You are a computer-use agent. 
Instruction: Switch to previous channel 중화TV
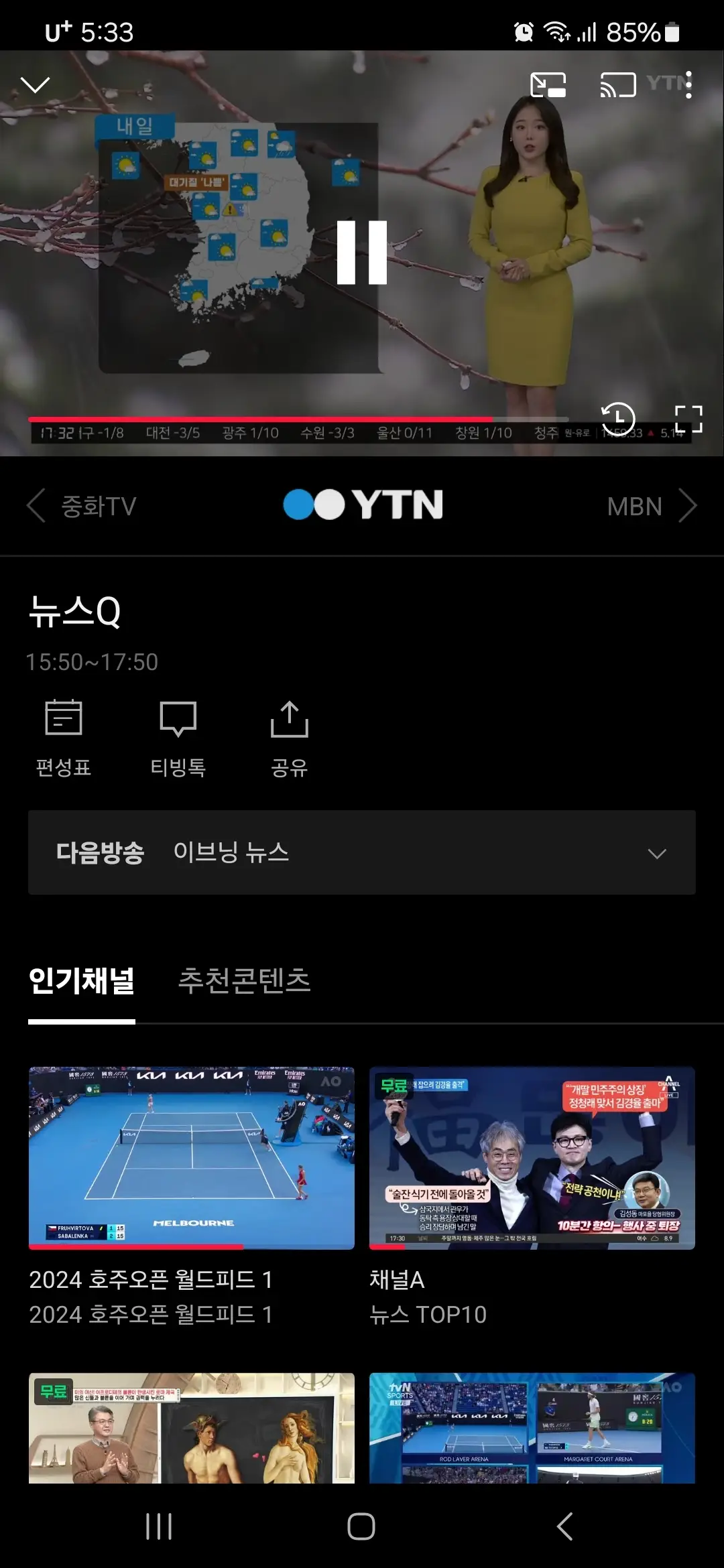[x=98, y=507]
